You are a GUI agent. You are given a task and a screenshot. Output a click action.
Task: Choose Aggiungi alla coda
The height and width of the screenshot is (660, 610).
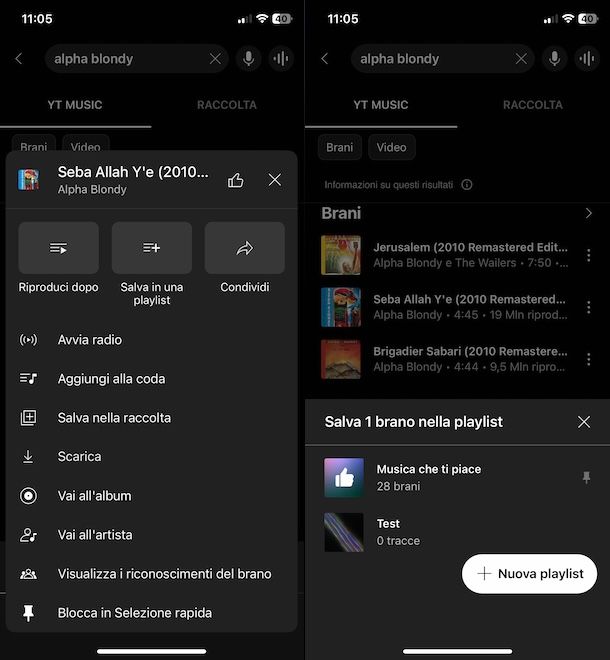click(x=111, y=379)
